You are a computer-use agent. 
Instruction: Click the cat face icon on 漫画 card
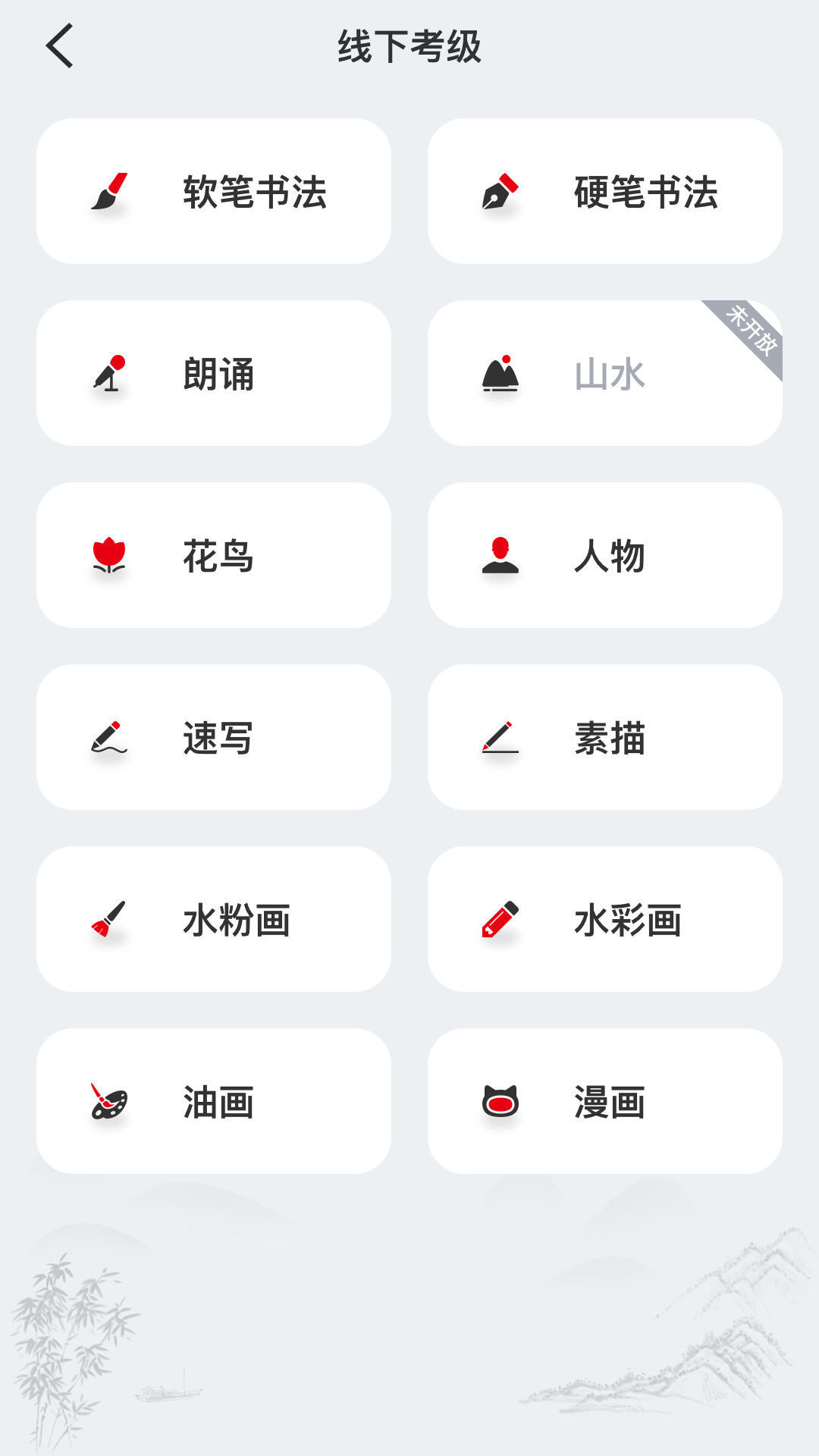click(500, 1101)
